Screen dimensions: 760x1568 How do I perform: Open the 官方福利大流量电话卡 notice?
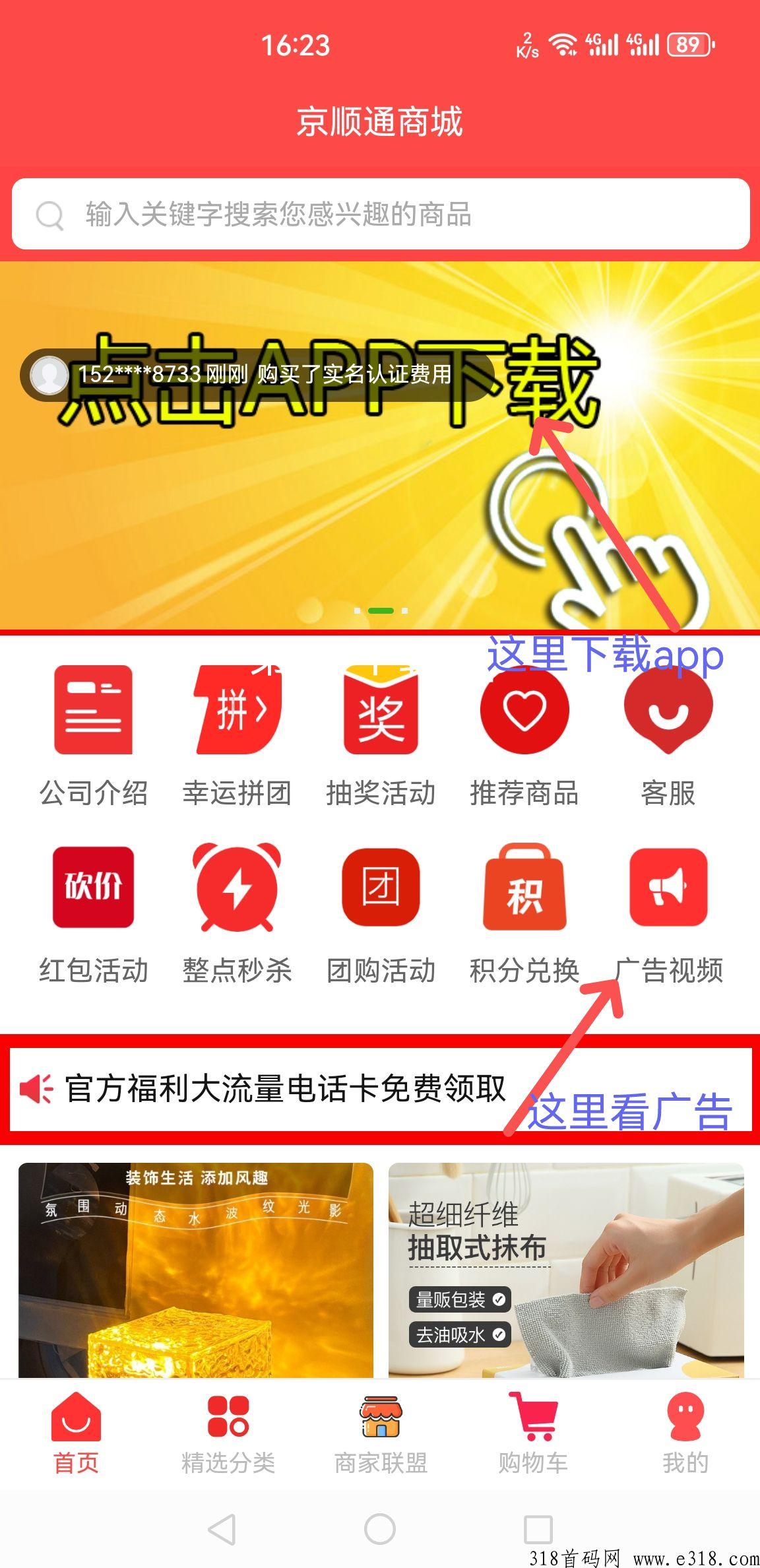(284, 1089)
